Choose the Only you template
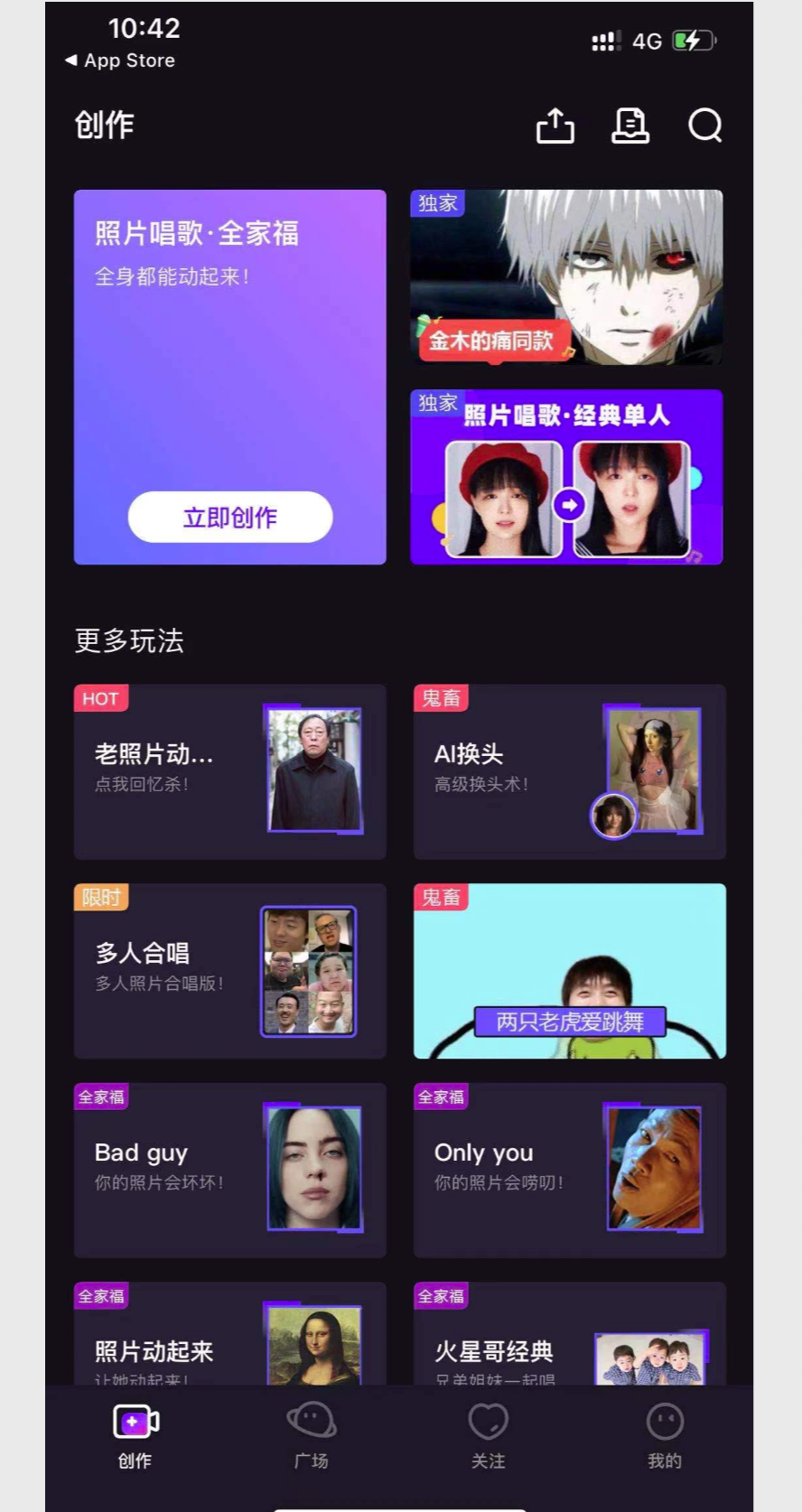 (x=569, y=1170)
